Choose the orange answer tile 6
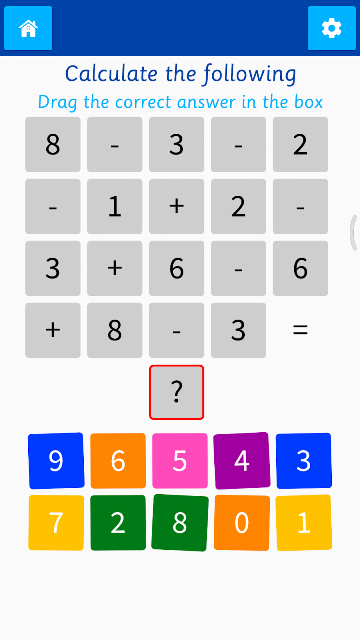The image size is (360, 640). [x=118, y=461]
